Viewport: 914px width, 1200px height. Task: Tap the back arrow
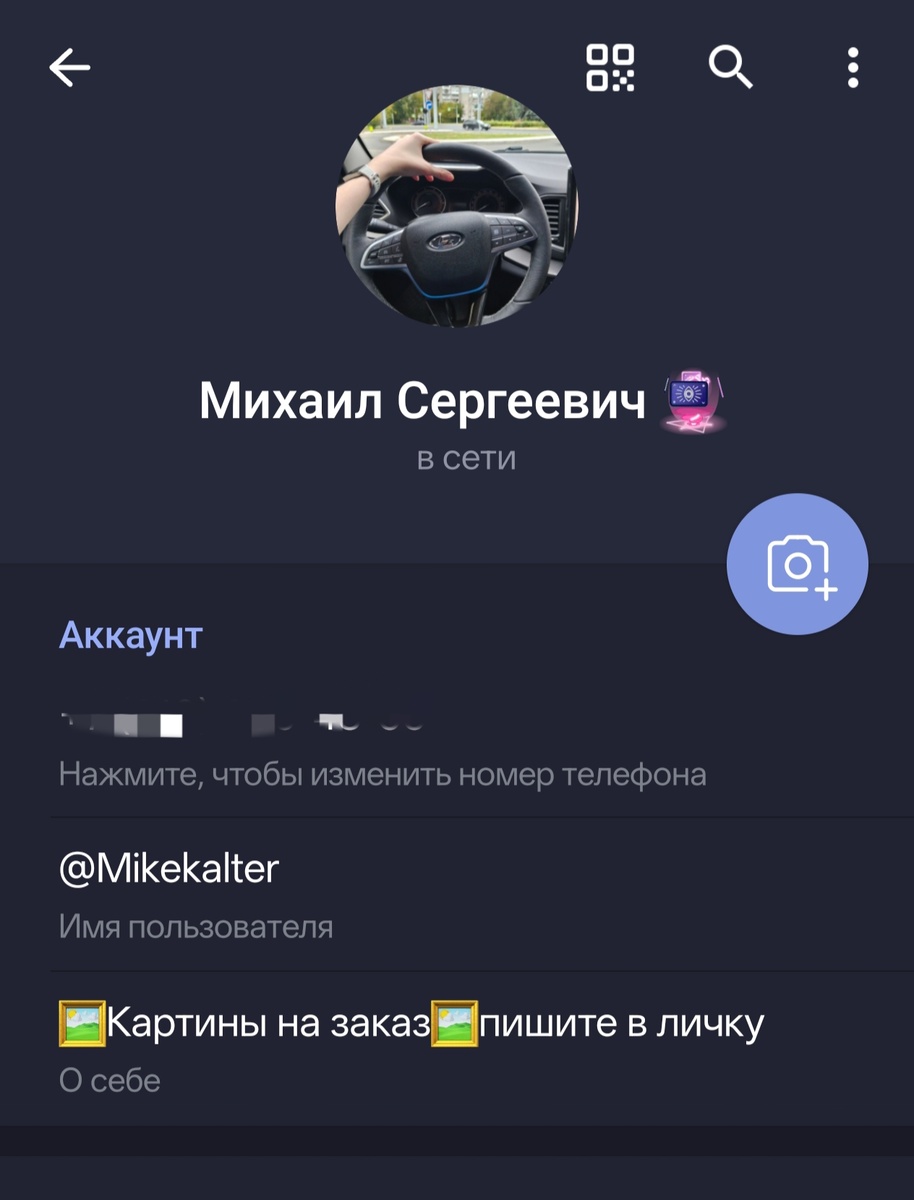point(66,68)
